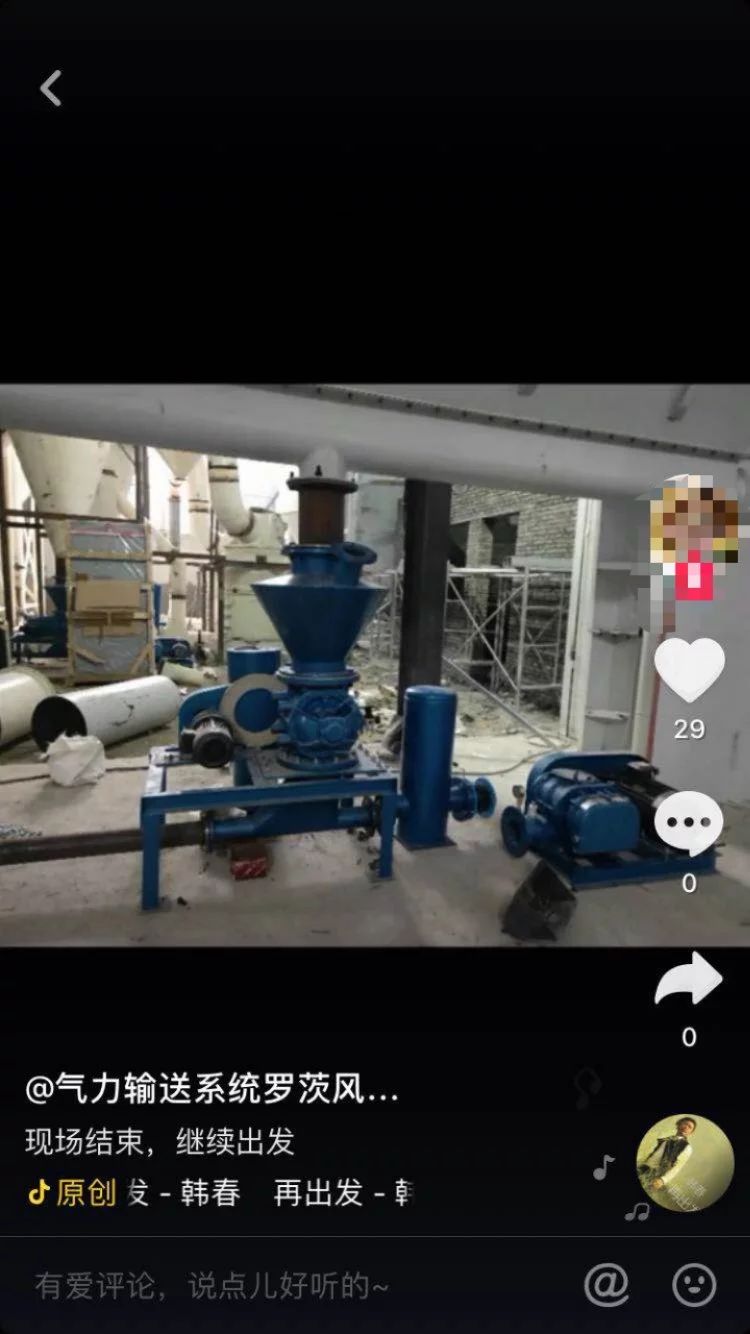Screen dimensions: 750x1334
Task: Mention someone with the @ icon
Action: click(x=606, y=1285)
